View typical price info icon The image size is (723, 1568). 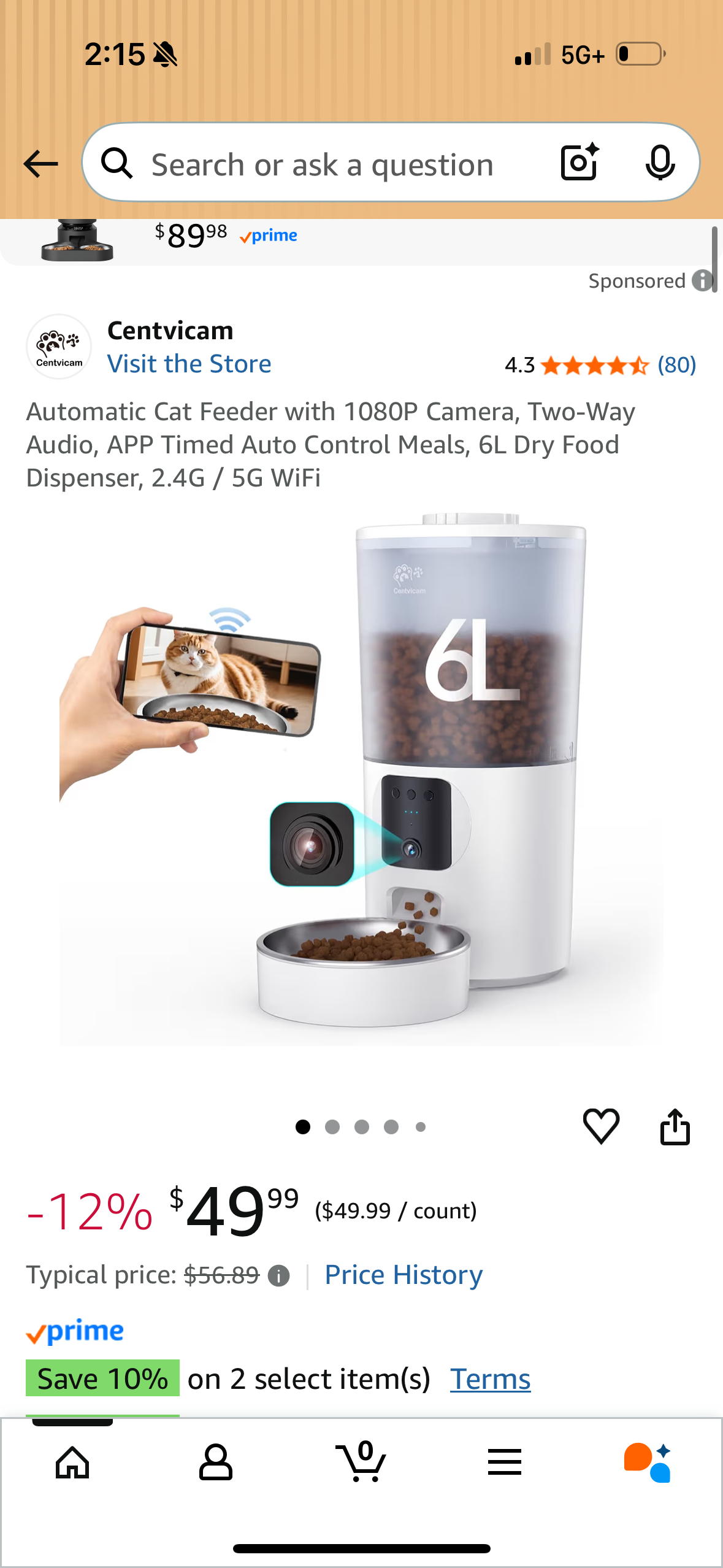(x=279, y=1276)
